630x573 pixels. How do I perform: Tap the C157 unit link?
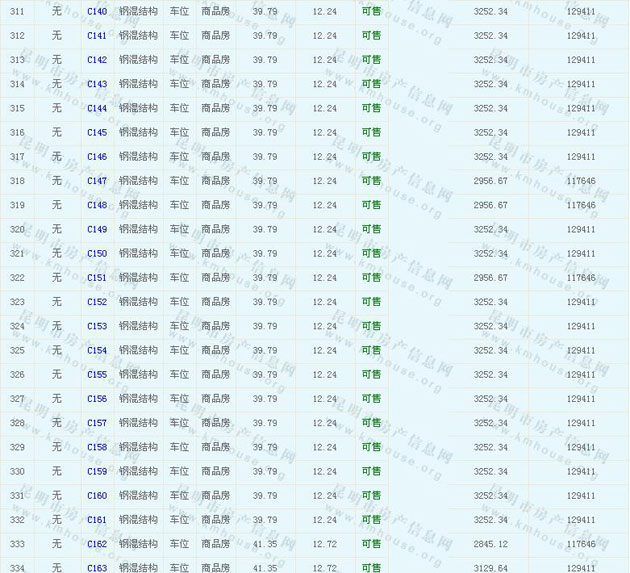tap(97, 423)
